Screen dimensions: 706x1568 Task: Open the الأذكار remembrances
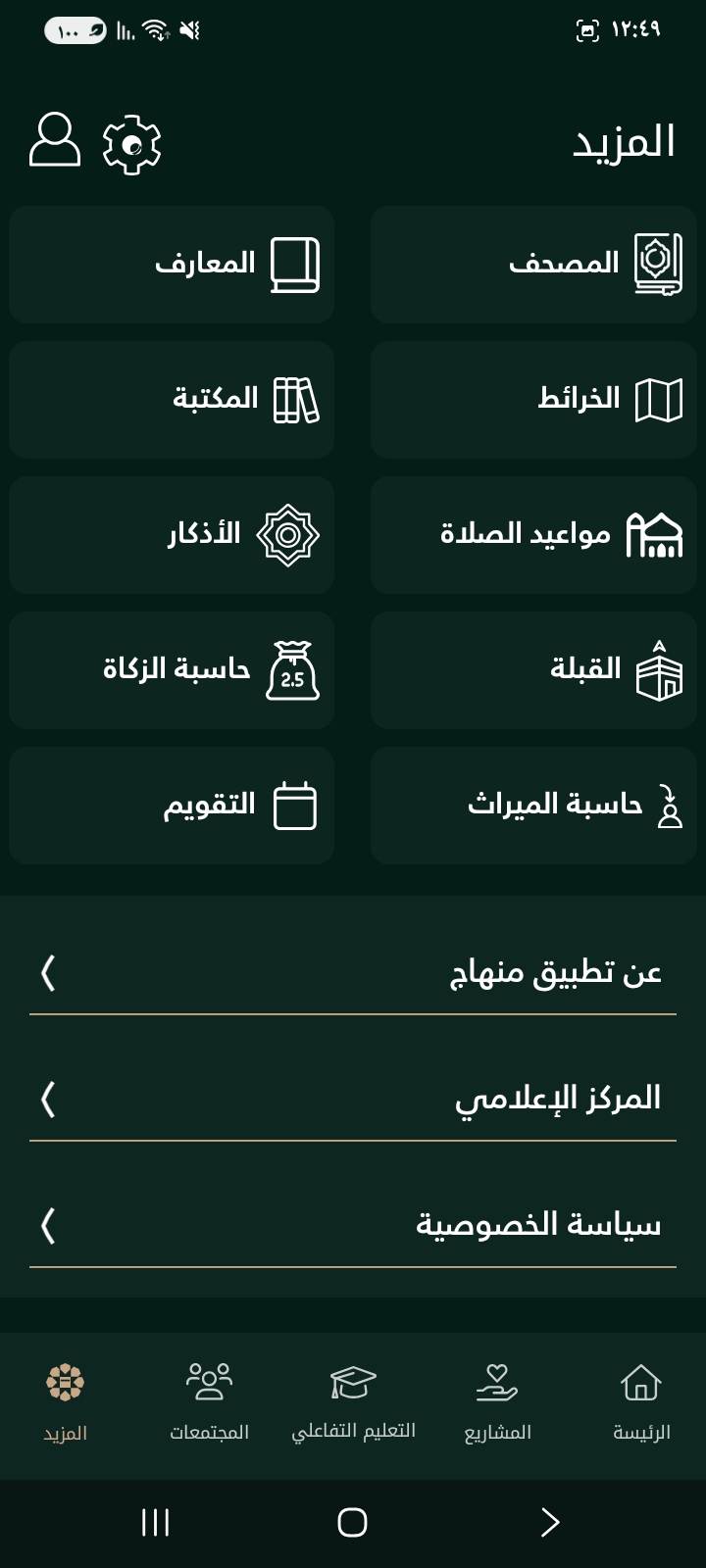pos(172,534)
